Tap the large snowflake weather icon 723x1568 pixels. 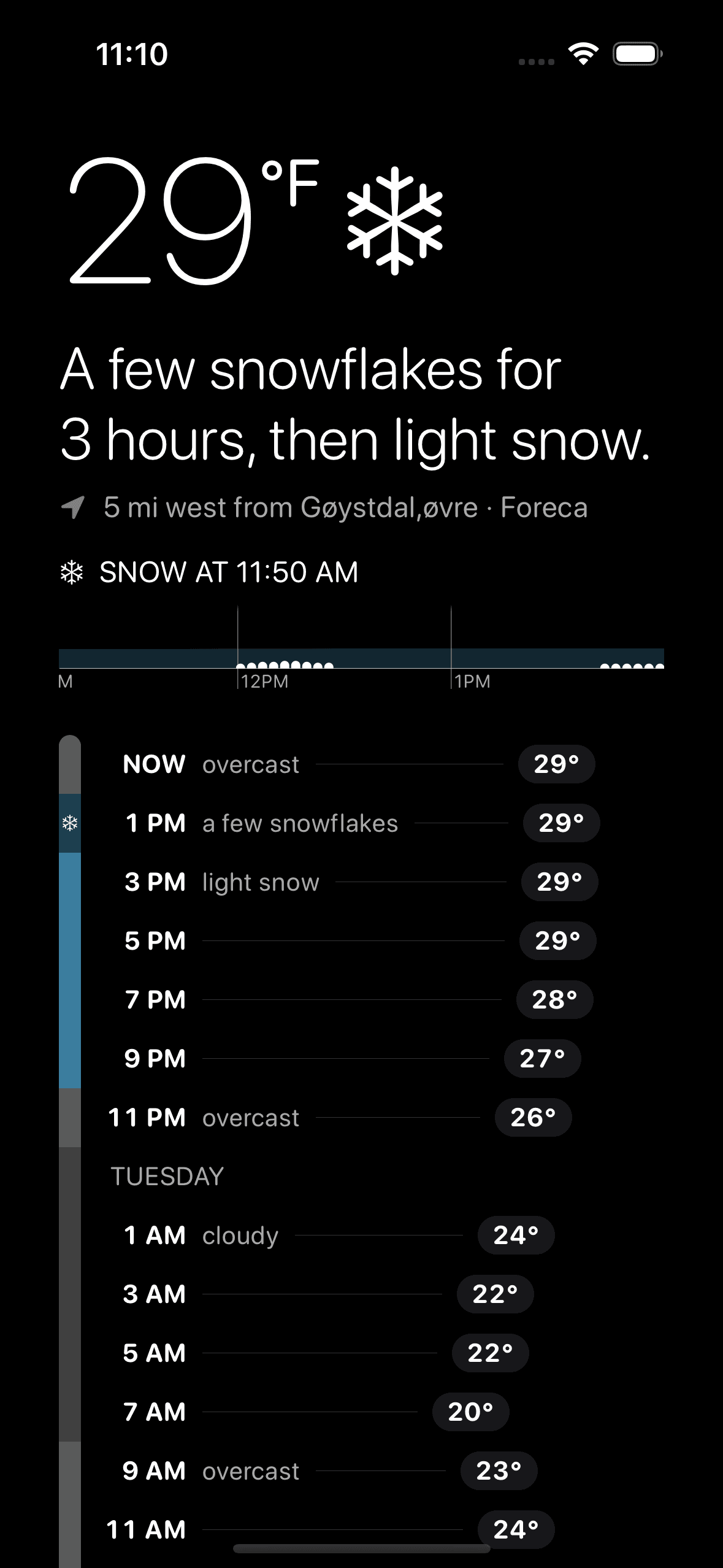click(394, 221)
